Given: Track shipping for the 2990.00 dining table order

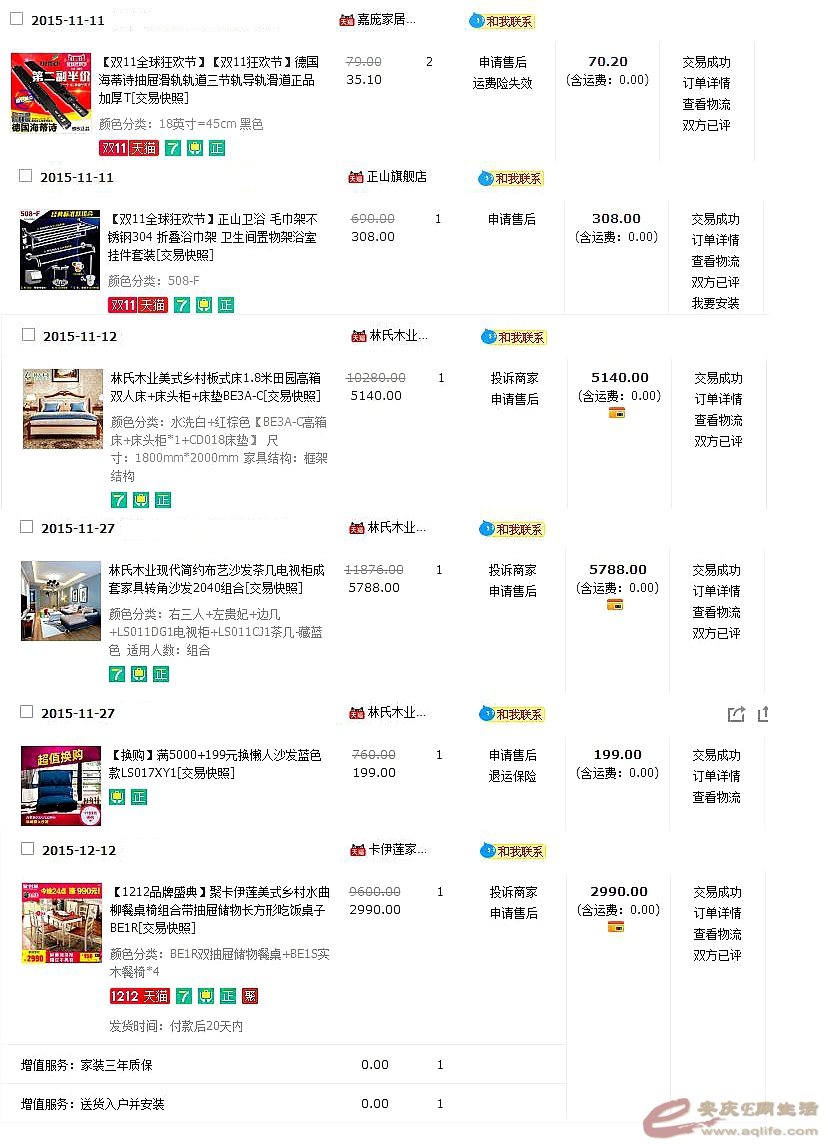Looking at the screenshot, I should [717, 934].
